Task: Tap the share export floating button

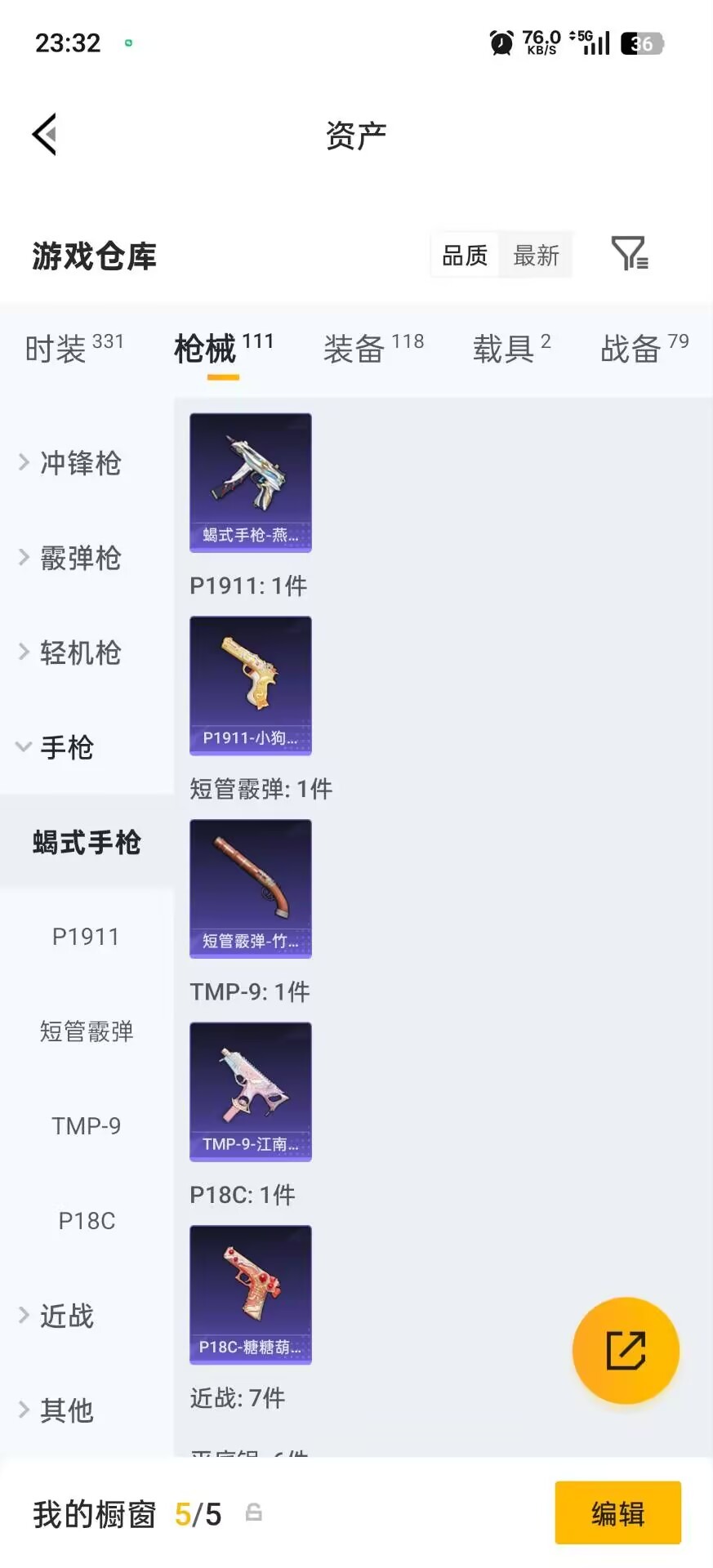Action: pyautogui.click(x=626, y=1351)
